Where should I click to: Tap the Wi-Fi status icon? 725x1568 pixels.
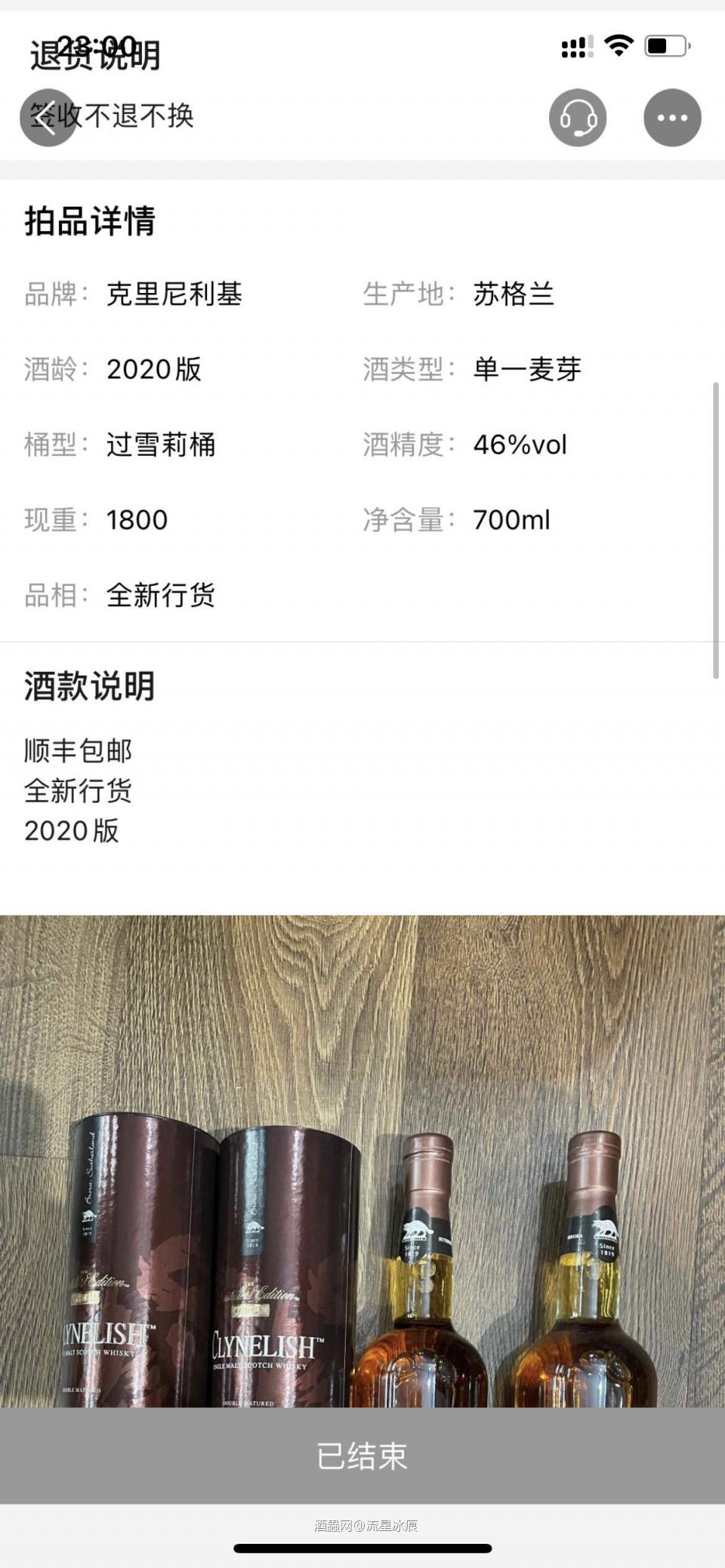pos(618,47)
